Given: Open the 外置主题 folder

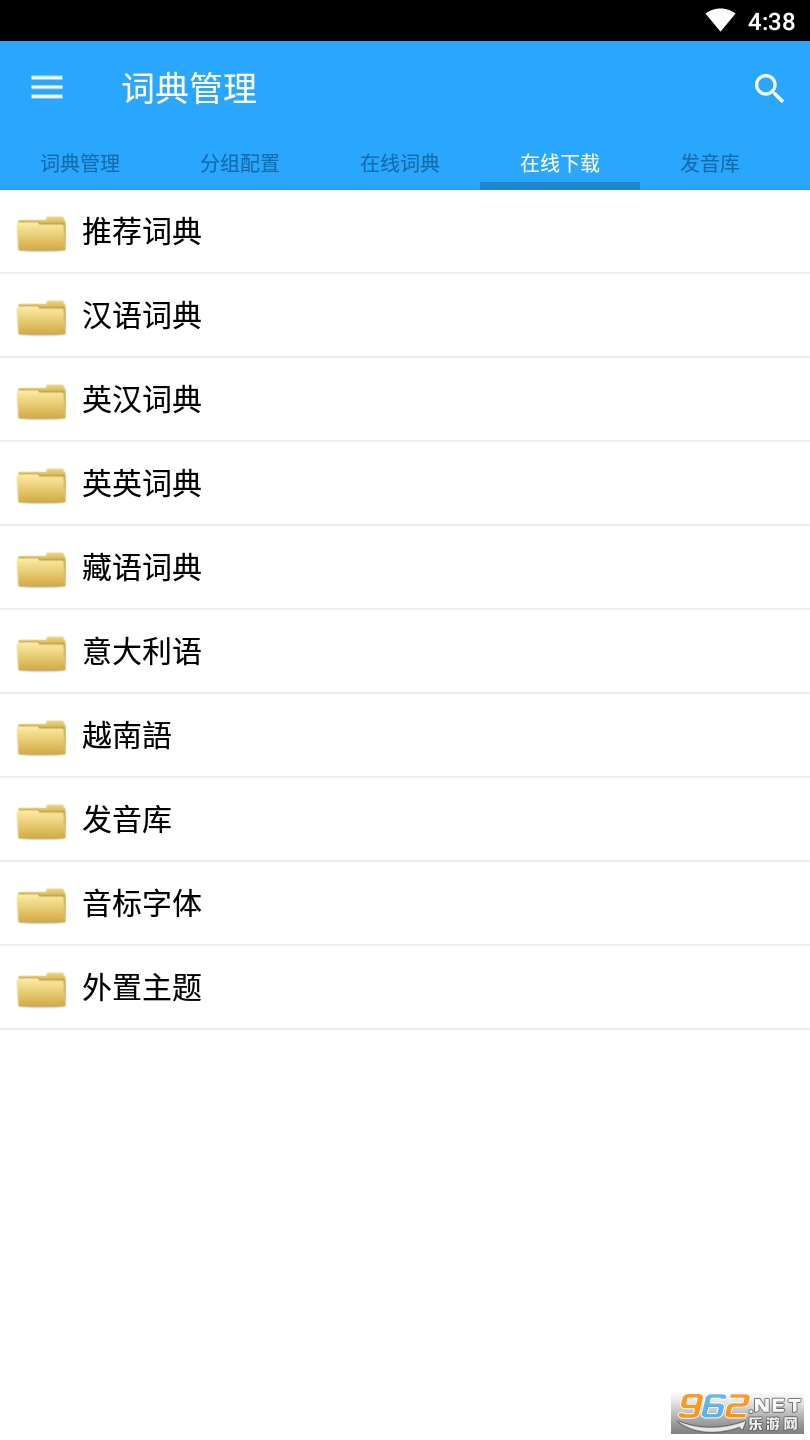Looking at the screenshot, I should [x=142, y=988].
